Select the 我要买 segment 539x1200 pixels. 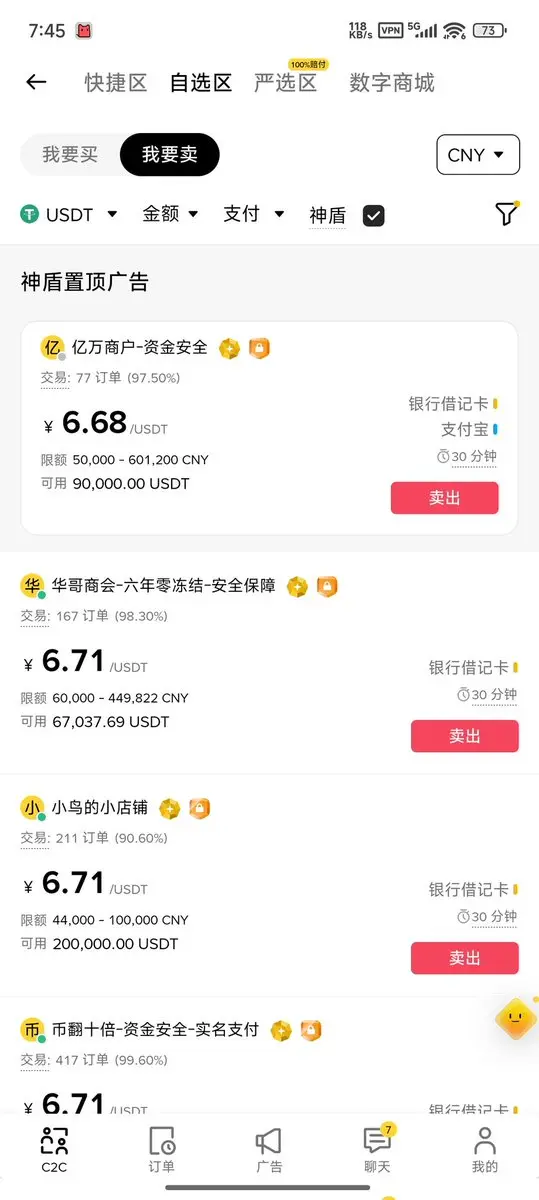pos(70,155)
